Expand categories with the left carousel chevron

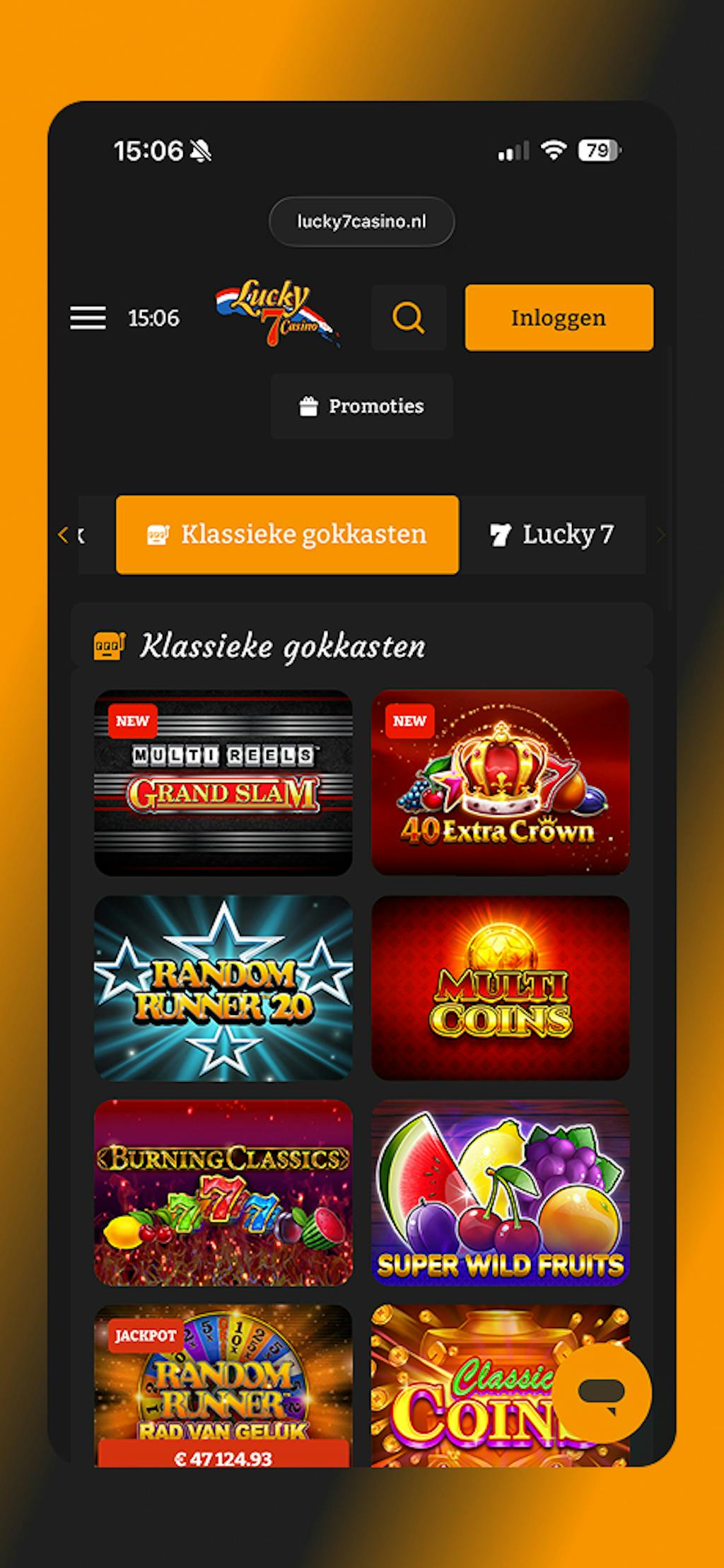click(x=64, y=535)
